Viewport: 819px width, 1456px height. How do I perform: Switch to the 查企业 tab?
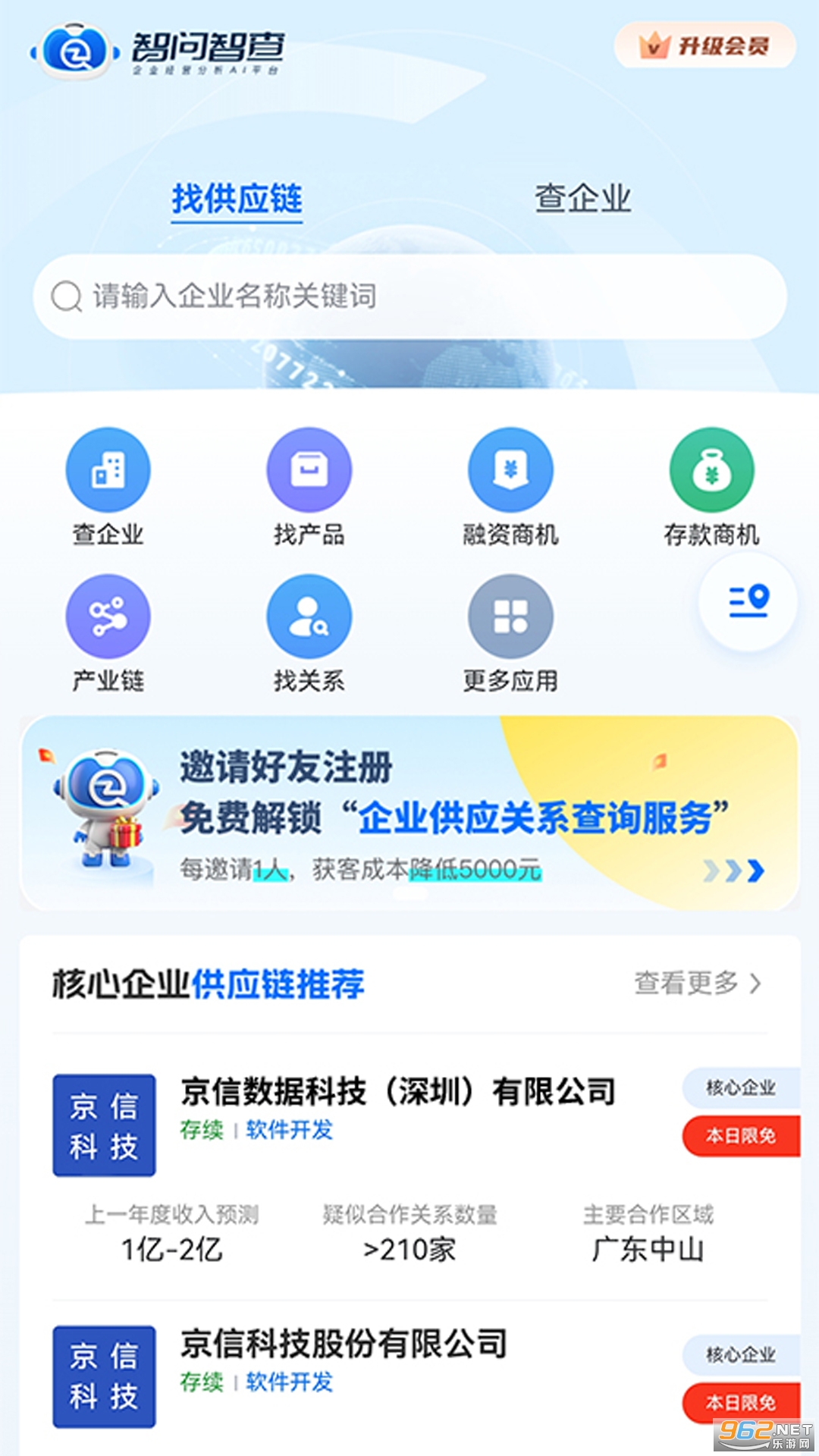click(x=582, y=199)
